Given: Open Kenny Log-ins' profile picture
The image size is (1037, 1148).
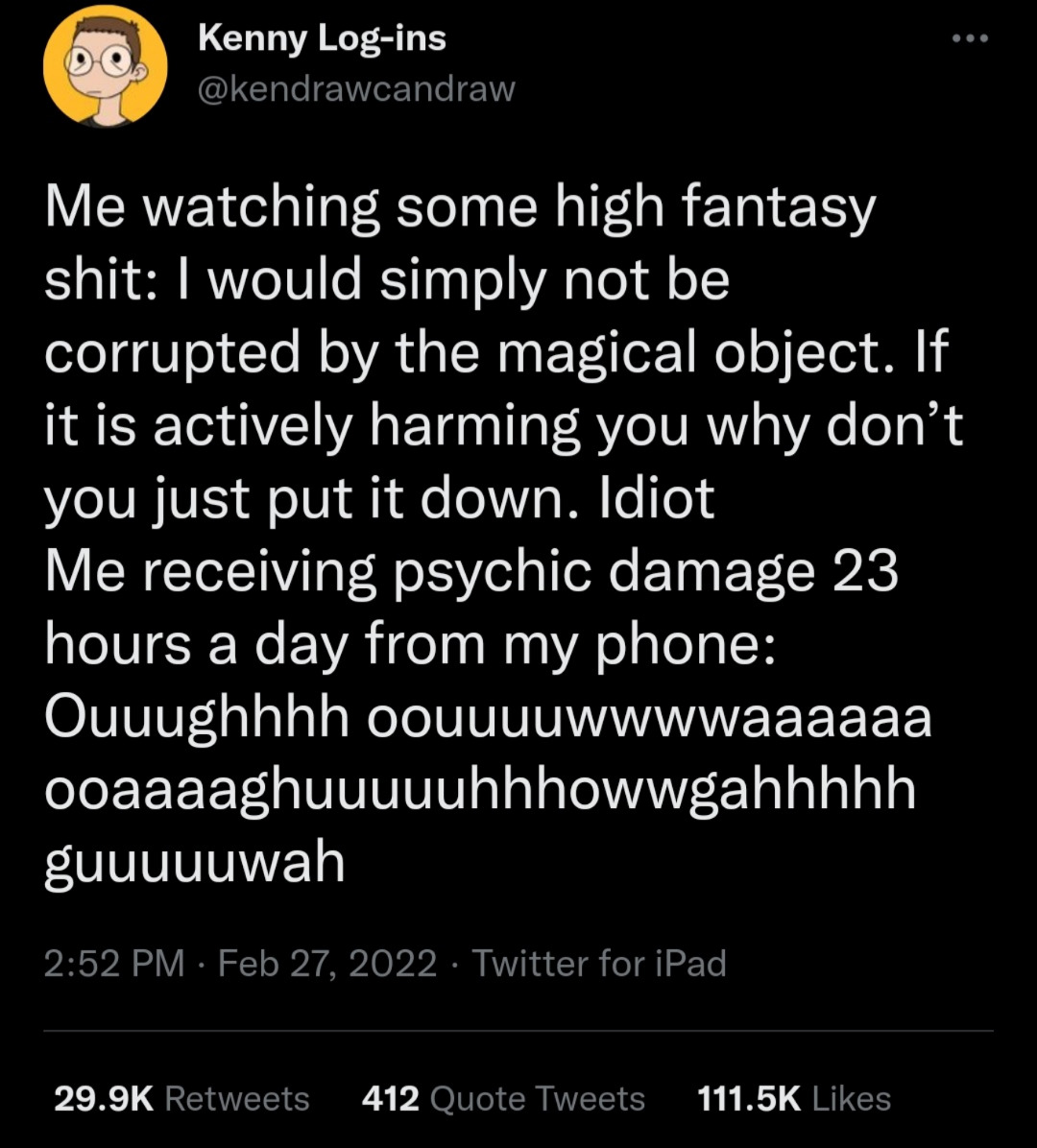Looking at the screenshot, I should point(104,66).
